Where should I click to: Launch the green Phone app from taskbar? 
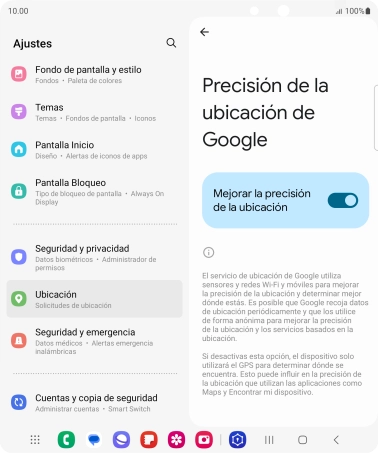tap(66, 440)
